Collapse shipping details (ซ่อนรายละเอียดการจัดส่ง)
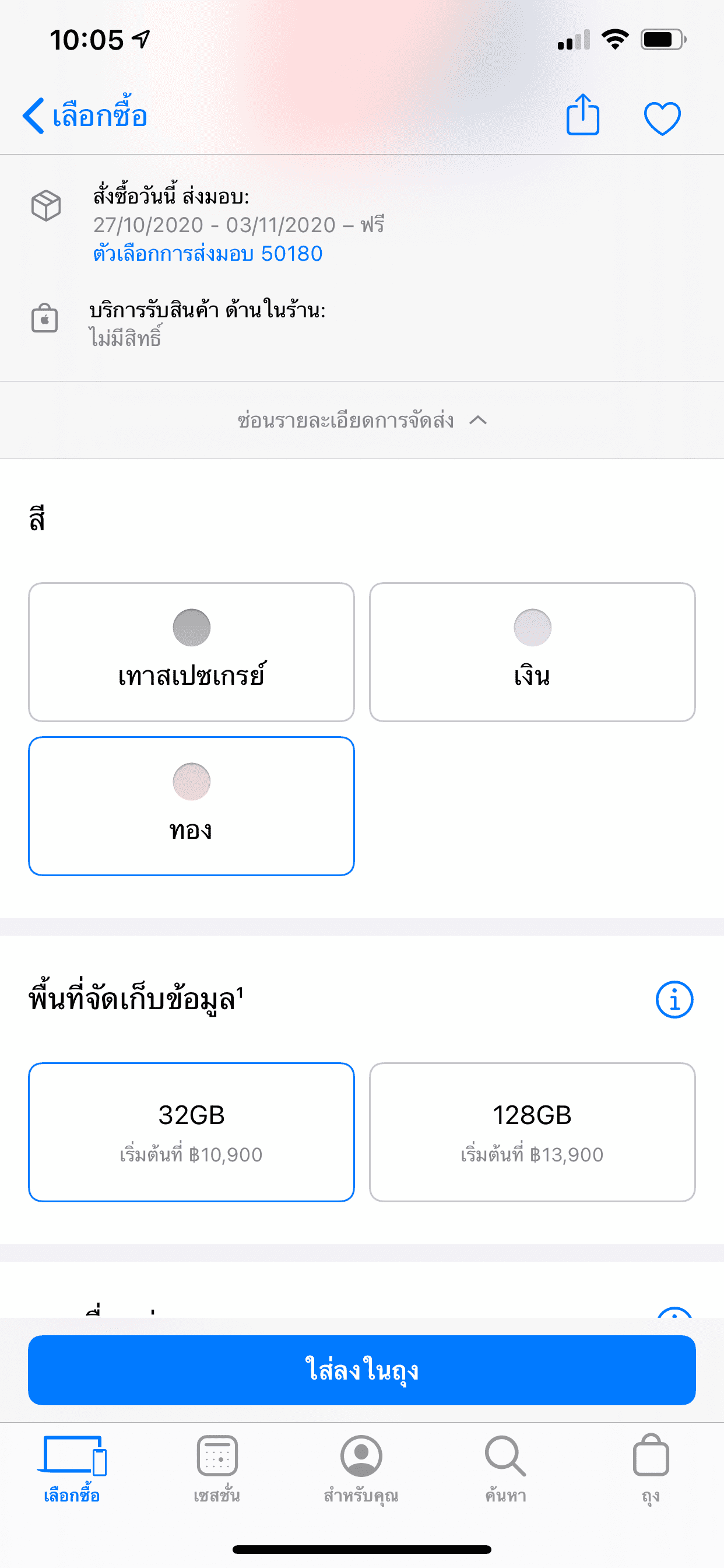The image size is (724, 1568). click(x=361, y=421)
